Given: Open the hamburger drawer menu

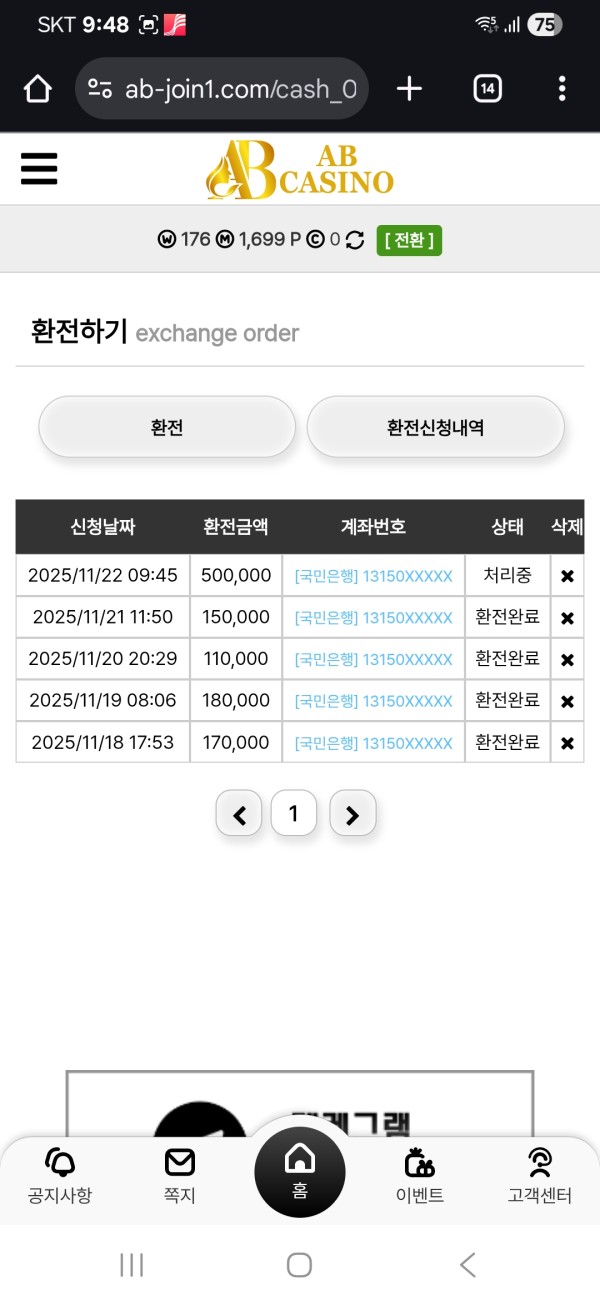Looking at the screenshot, I should point(39,168).
